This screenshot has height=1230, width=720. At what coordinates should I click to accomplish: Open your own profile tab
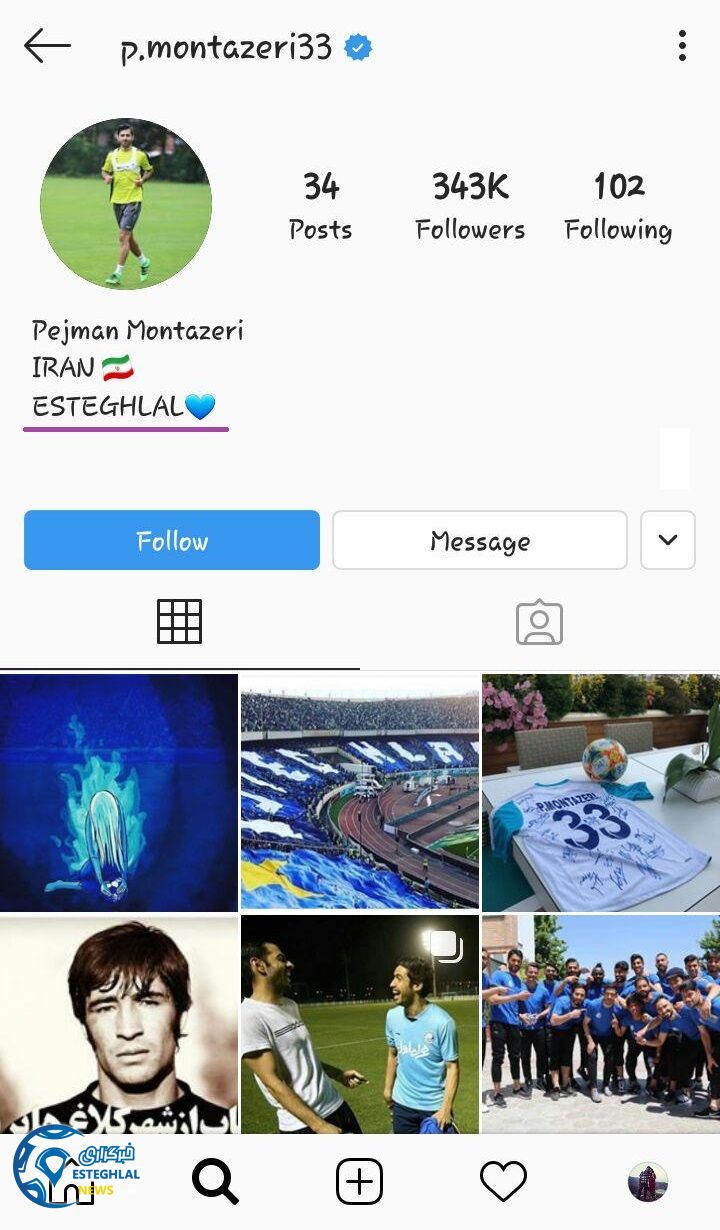tap(647, 1182)
